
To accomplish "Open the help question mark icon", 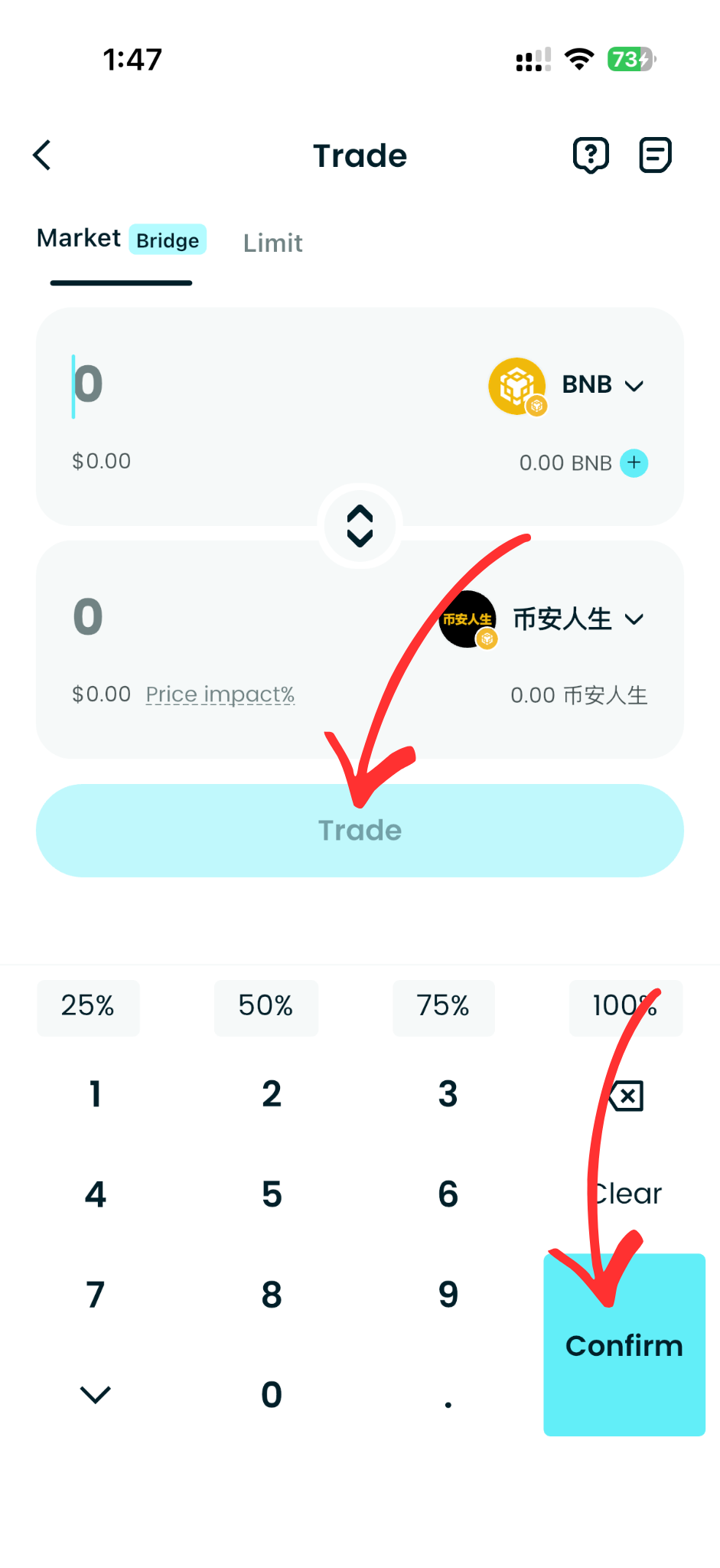I will pos(591,155).
